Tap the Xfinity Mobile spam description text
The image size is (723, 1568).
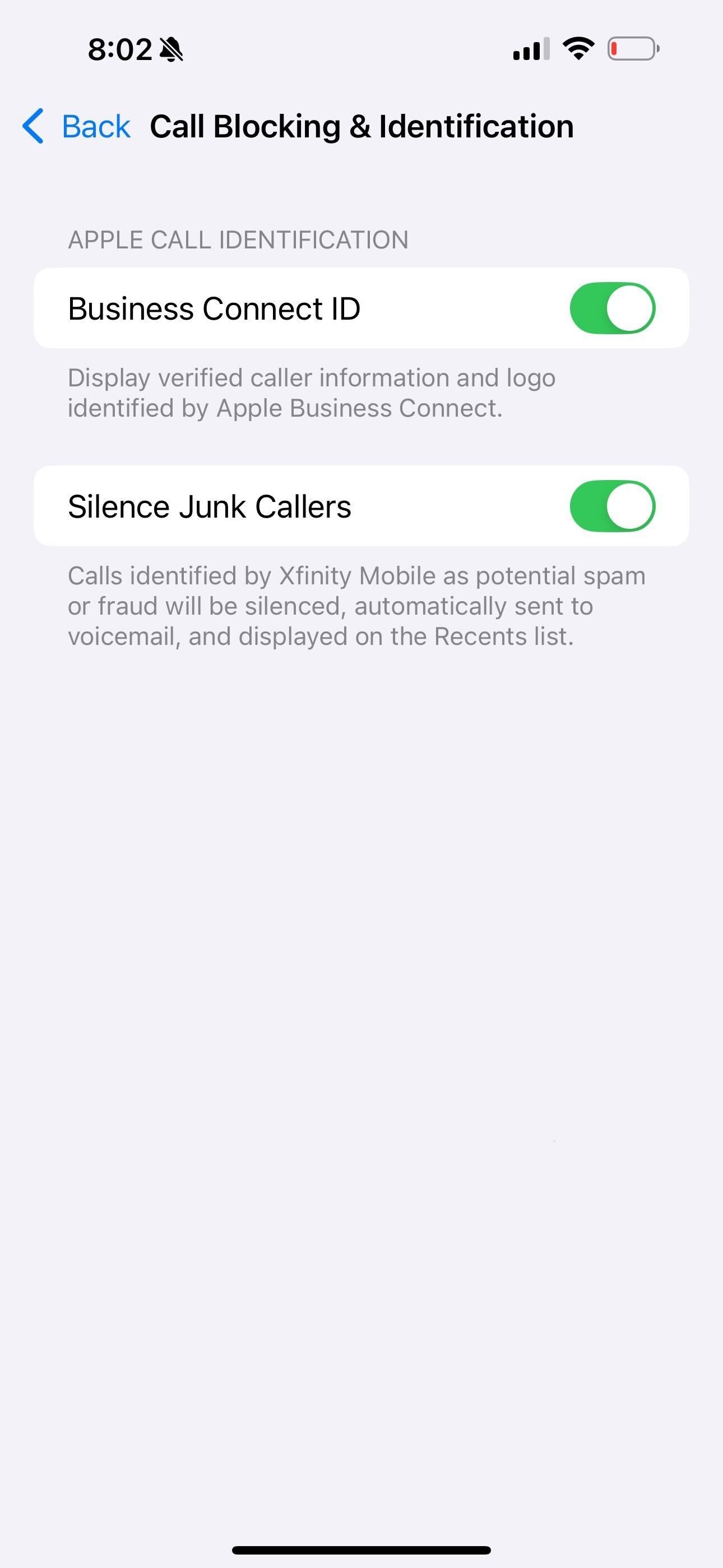(x=356, y=605)
